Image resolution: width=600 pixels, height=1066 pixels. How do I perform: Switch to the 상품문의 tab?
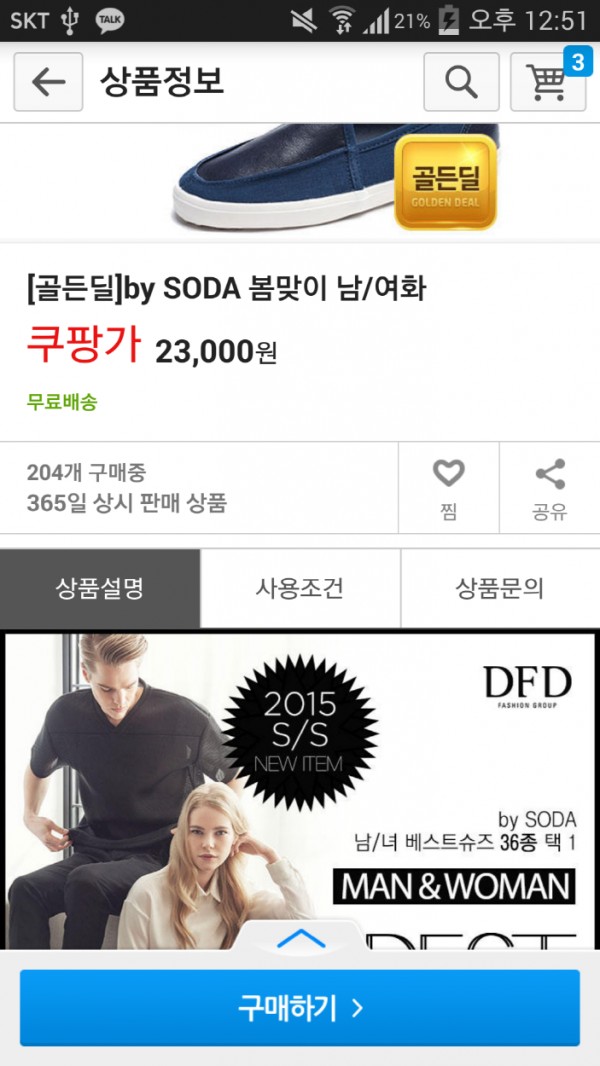pos(499,588)
